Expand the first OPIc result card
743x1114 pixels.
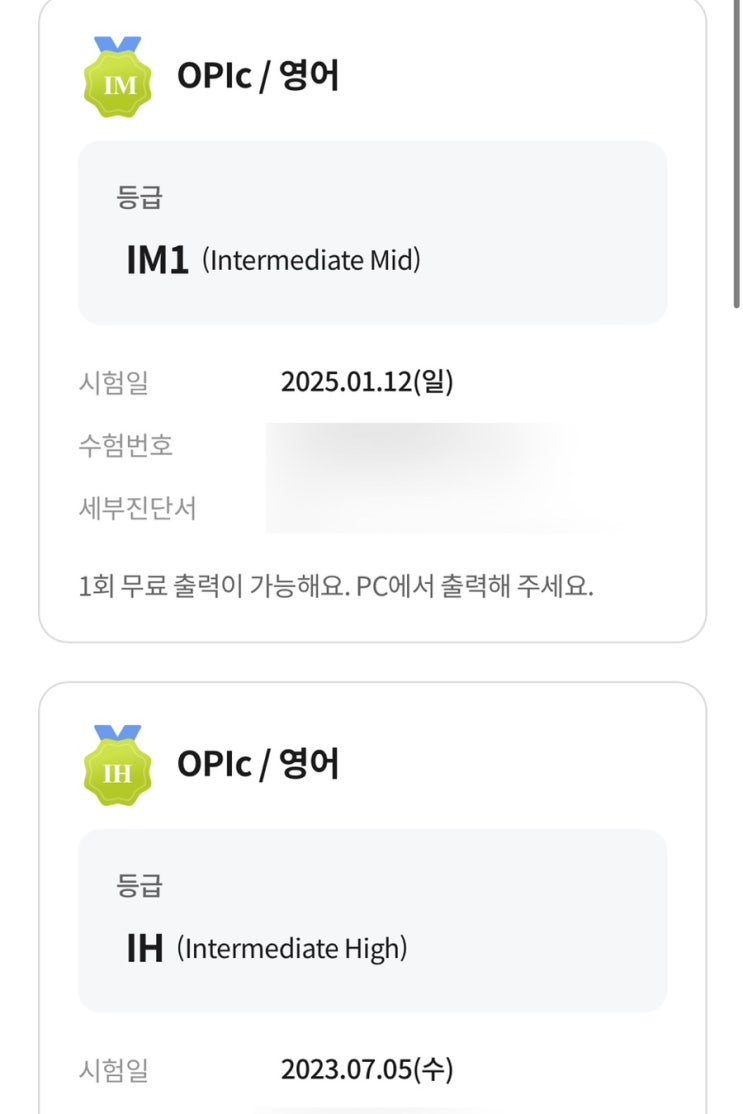(371, 320)
